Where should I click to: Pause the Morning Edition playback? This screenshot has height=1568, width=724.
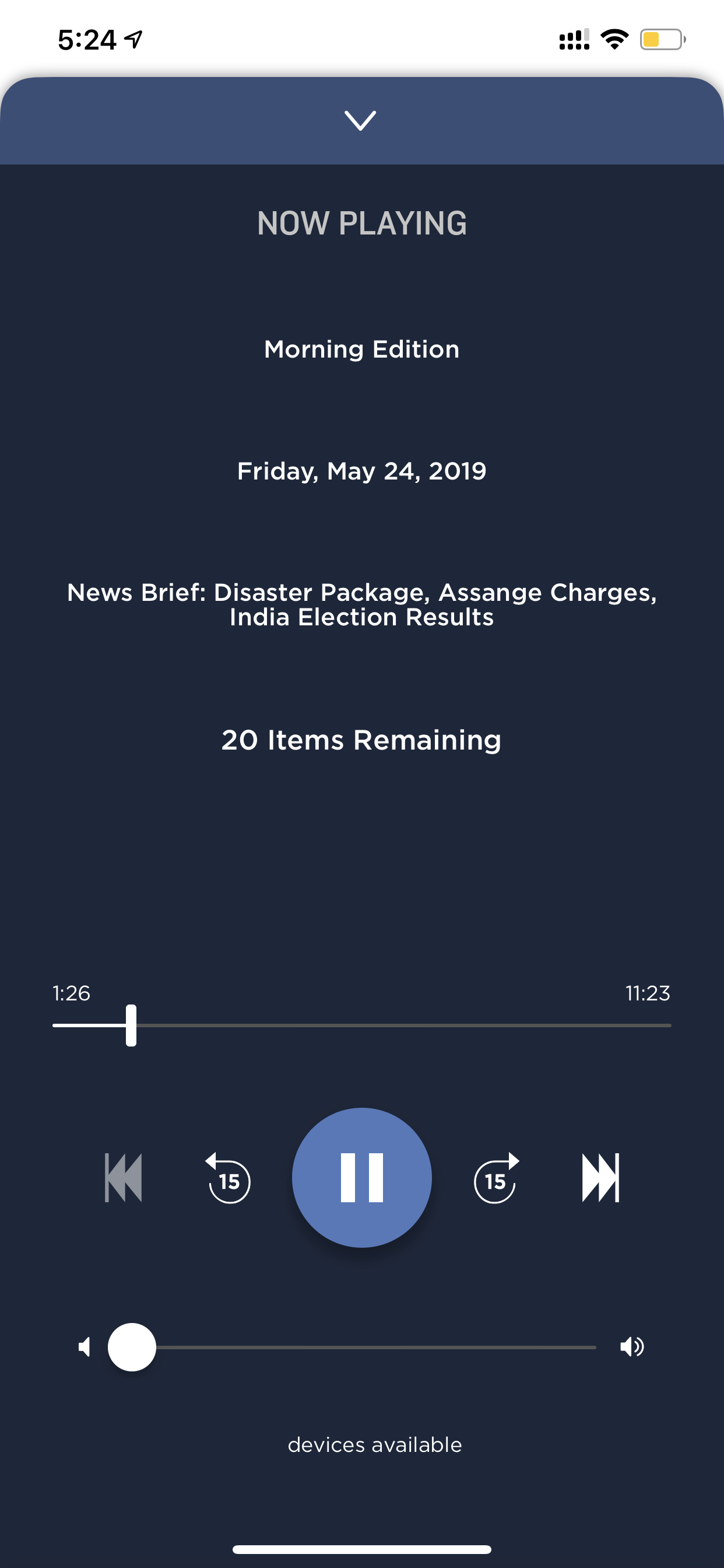(x=362, y=1177)
